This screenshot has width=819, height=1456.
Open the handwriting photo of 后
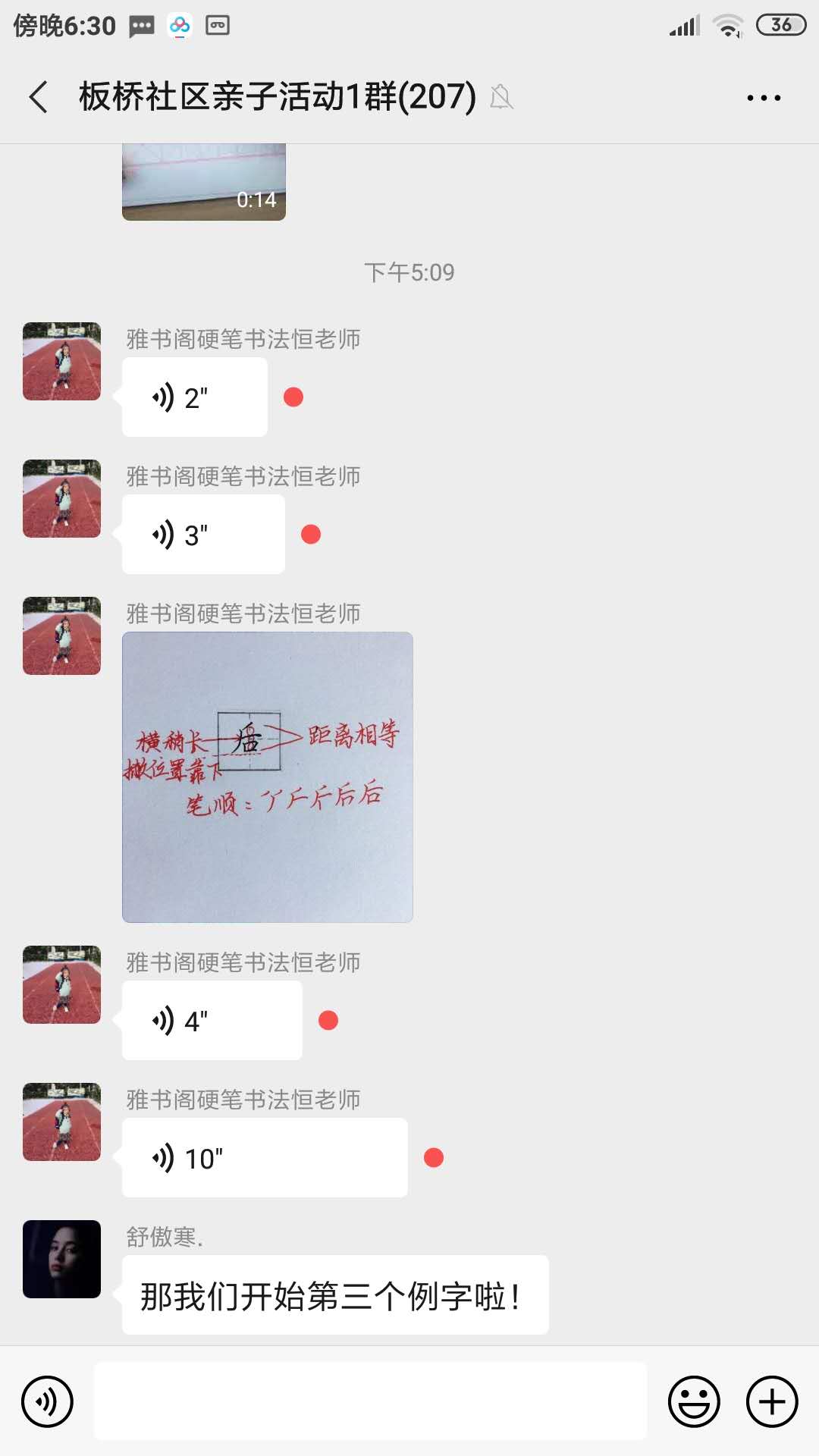point(267,777)
